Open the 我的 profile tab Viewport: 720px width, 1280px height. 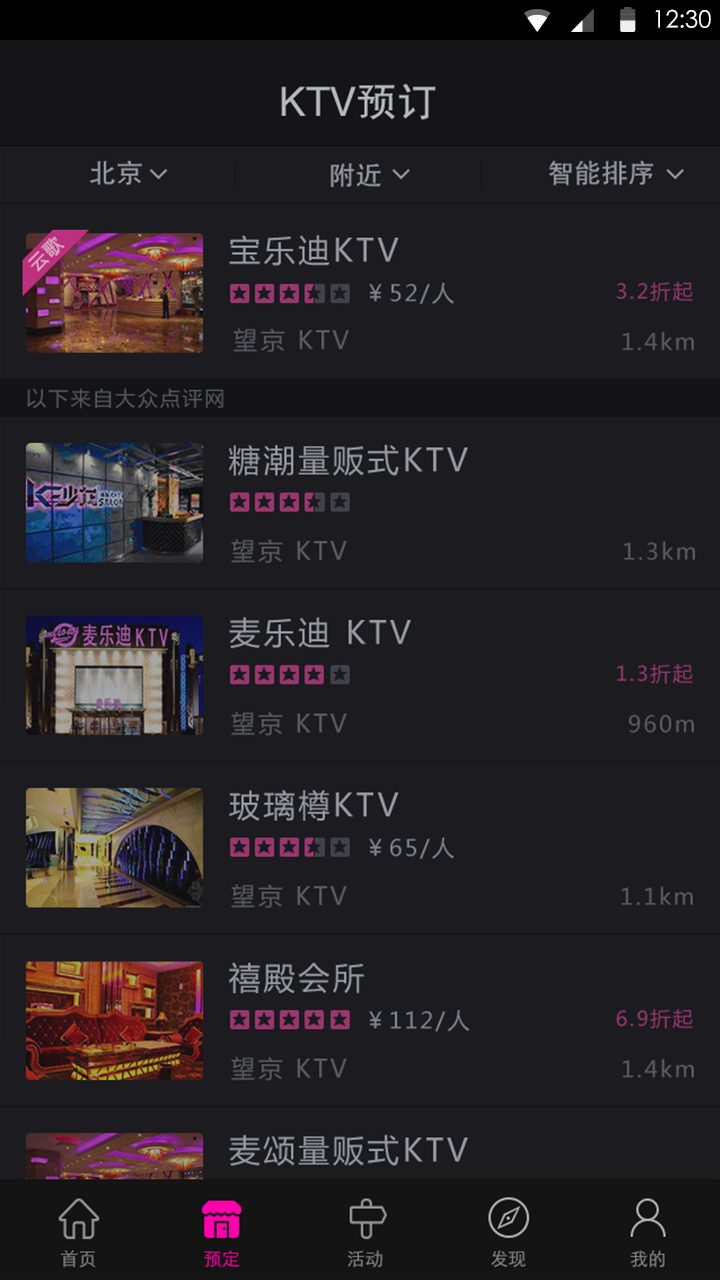(x=647, y=1231)
